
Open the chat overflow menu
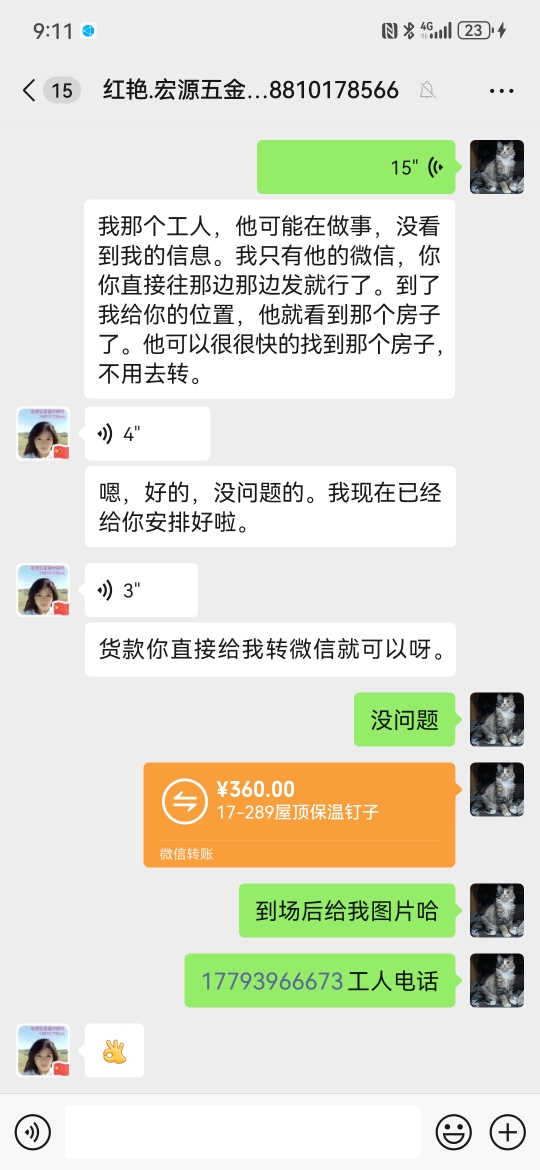tap(501, 91)
